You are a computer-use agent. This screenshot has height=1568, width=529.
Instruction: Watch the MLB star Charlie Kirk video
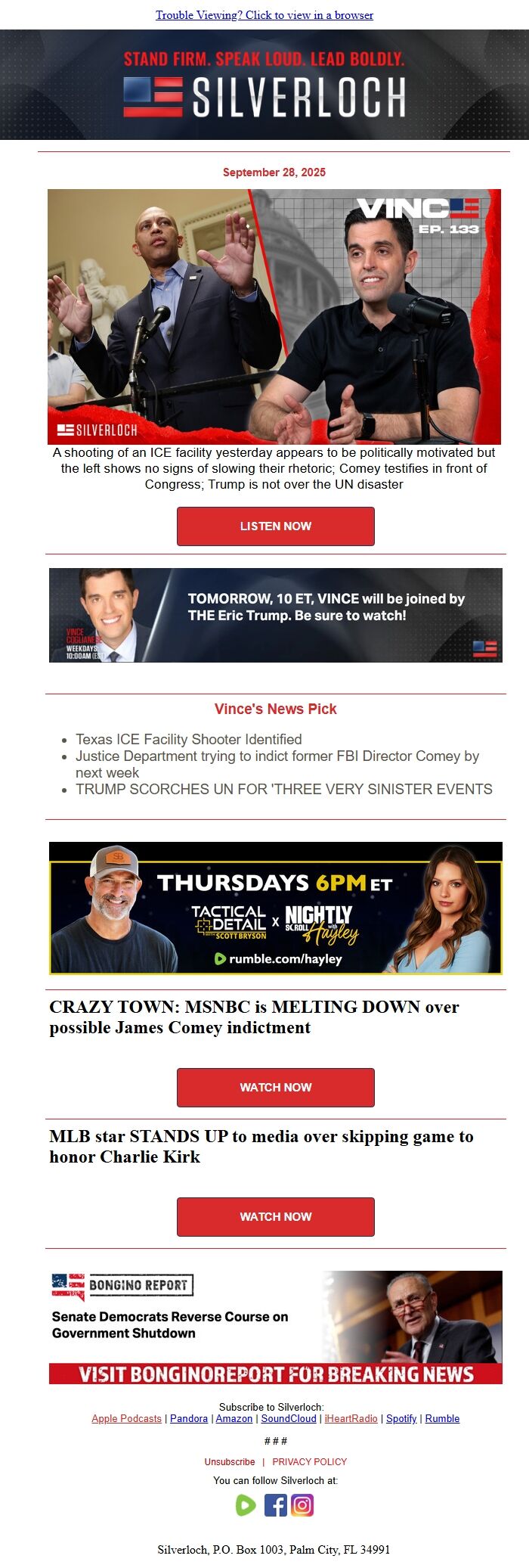pyautogui.click(x=276, y=1217)
